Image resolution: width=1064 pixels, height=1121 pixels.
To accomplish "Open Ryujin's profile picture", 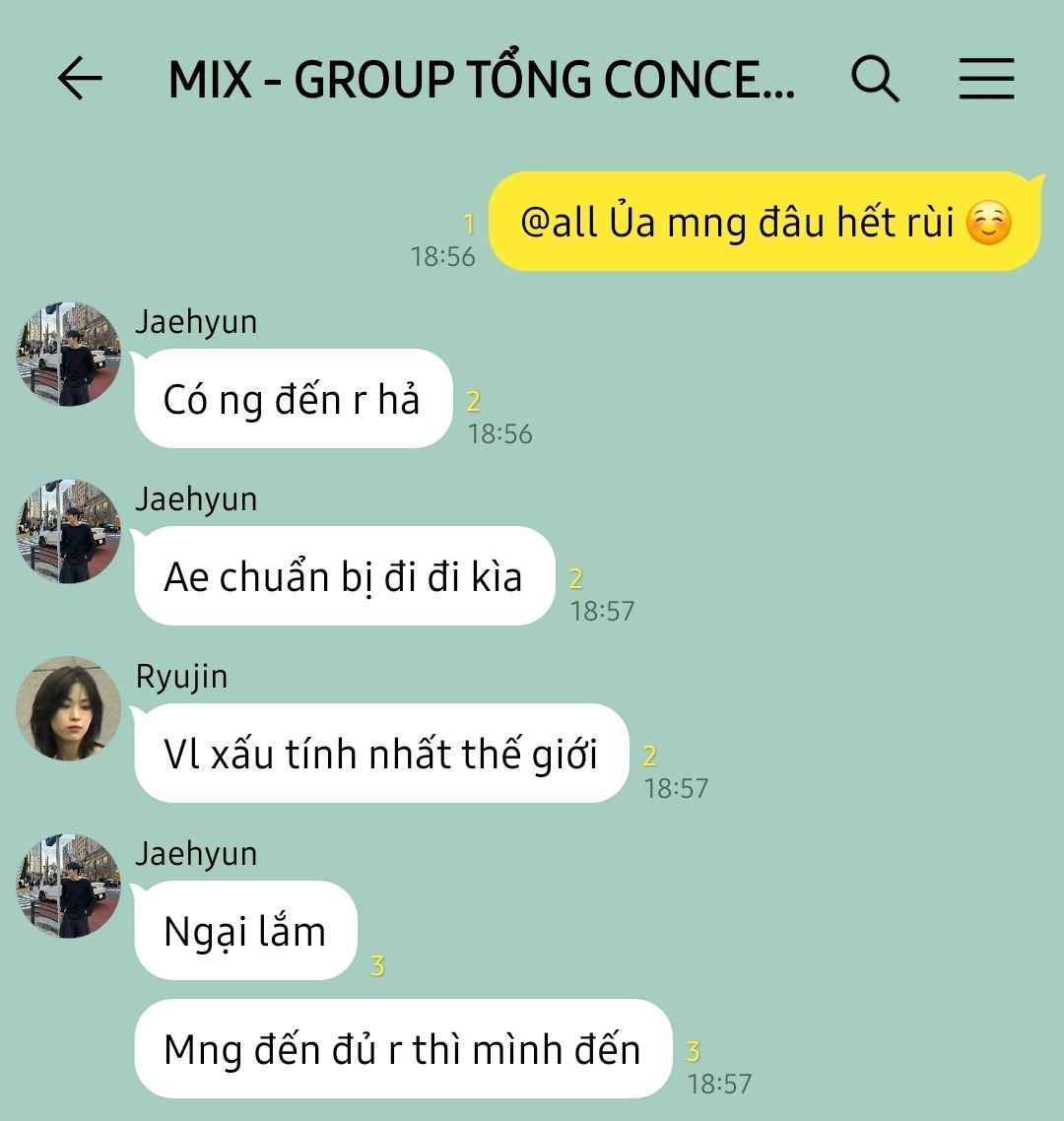I will (68, 708).
